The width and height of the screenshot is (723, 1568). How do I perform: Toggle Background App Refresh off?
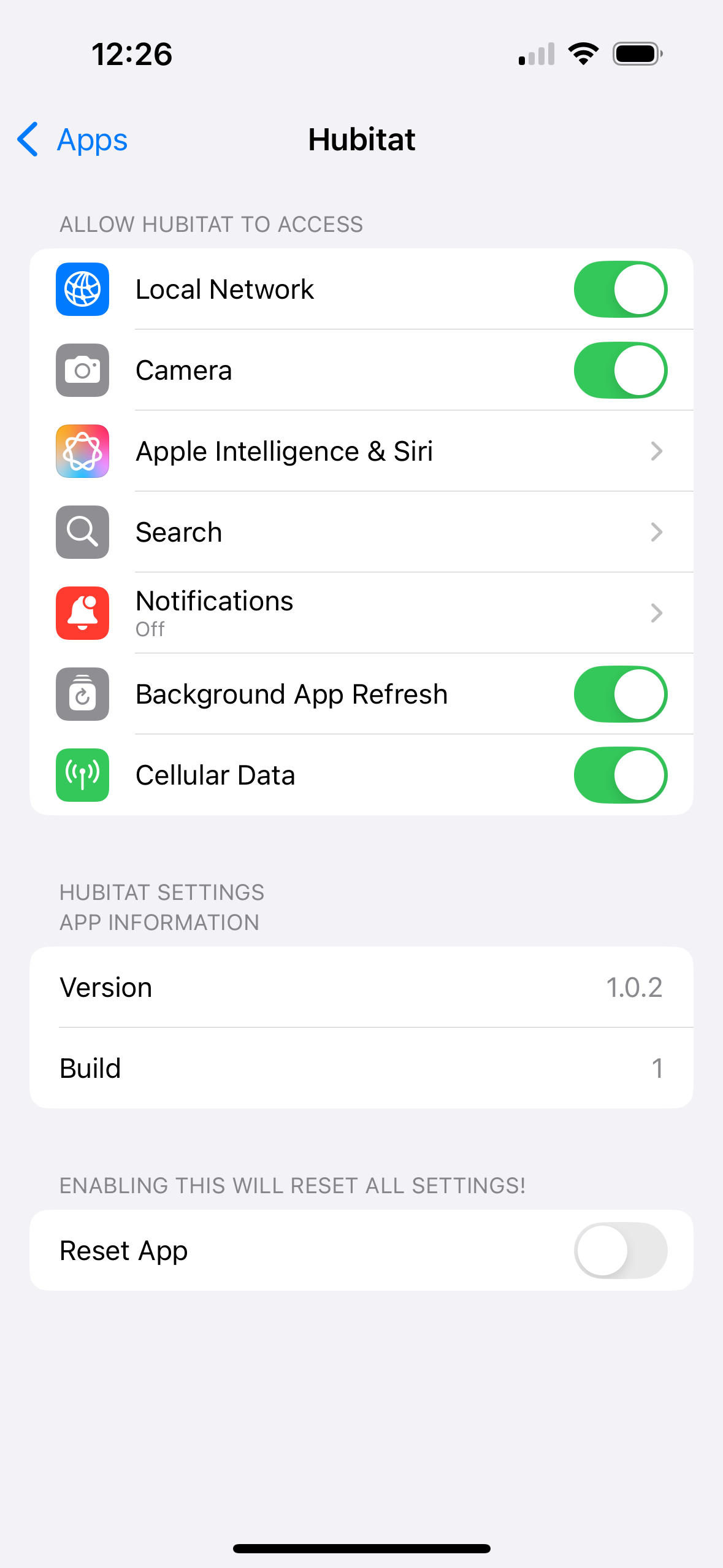tap(621, 694)
